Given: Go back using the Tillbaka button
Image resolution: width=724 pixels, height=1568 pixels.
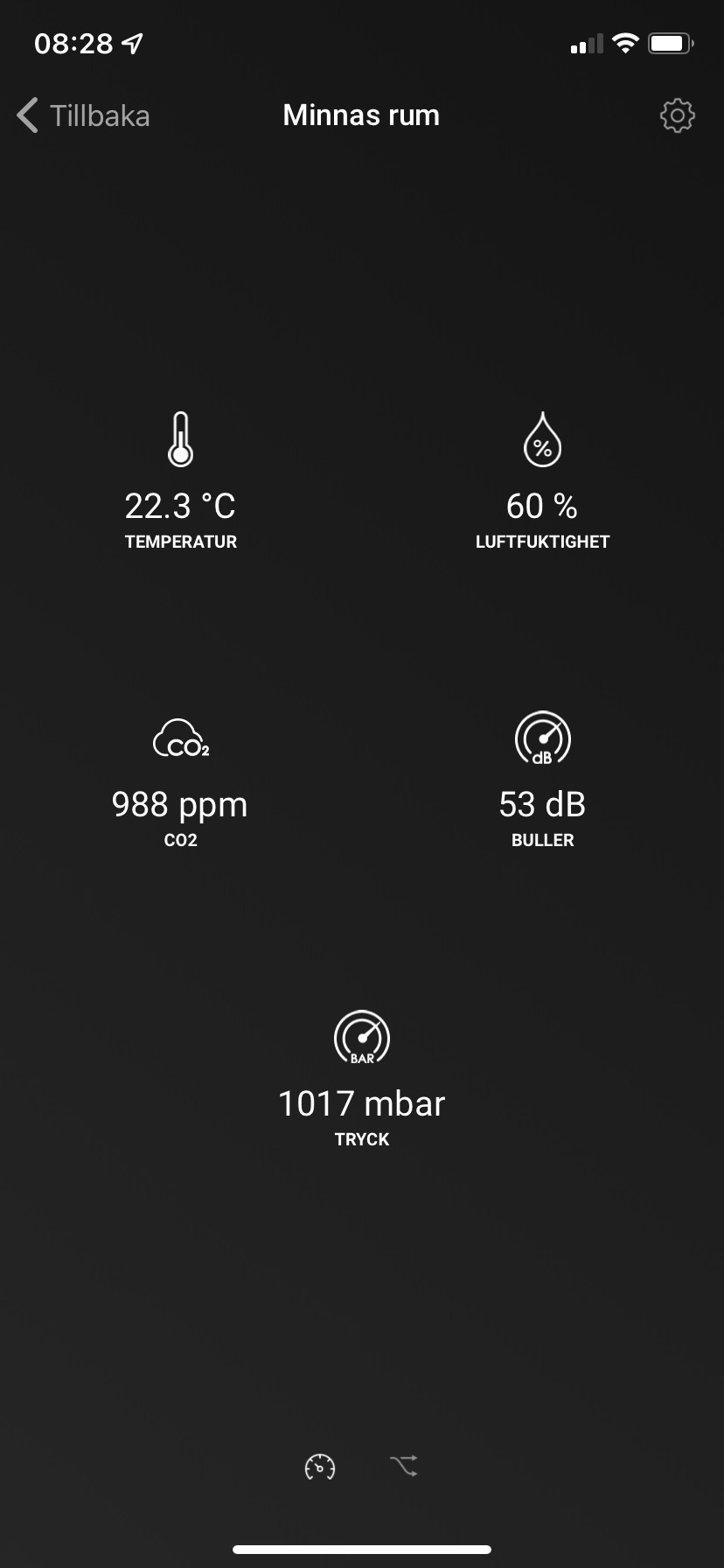Looking at the screenshot, I should pos(84,115).
